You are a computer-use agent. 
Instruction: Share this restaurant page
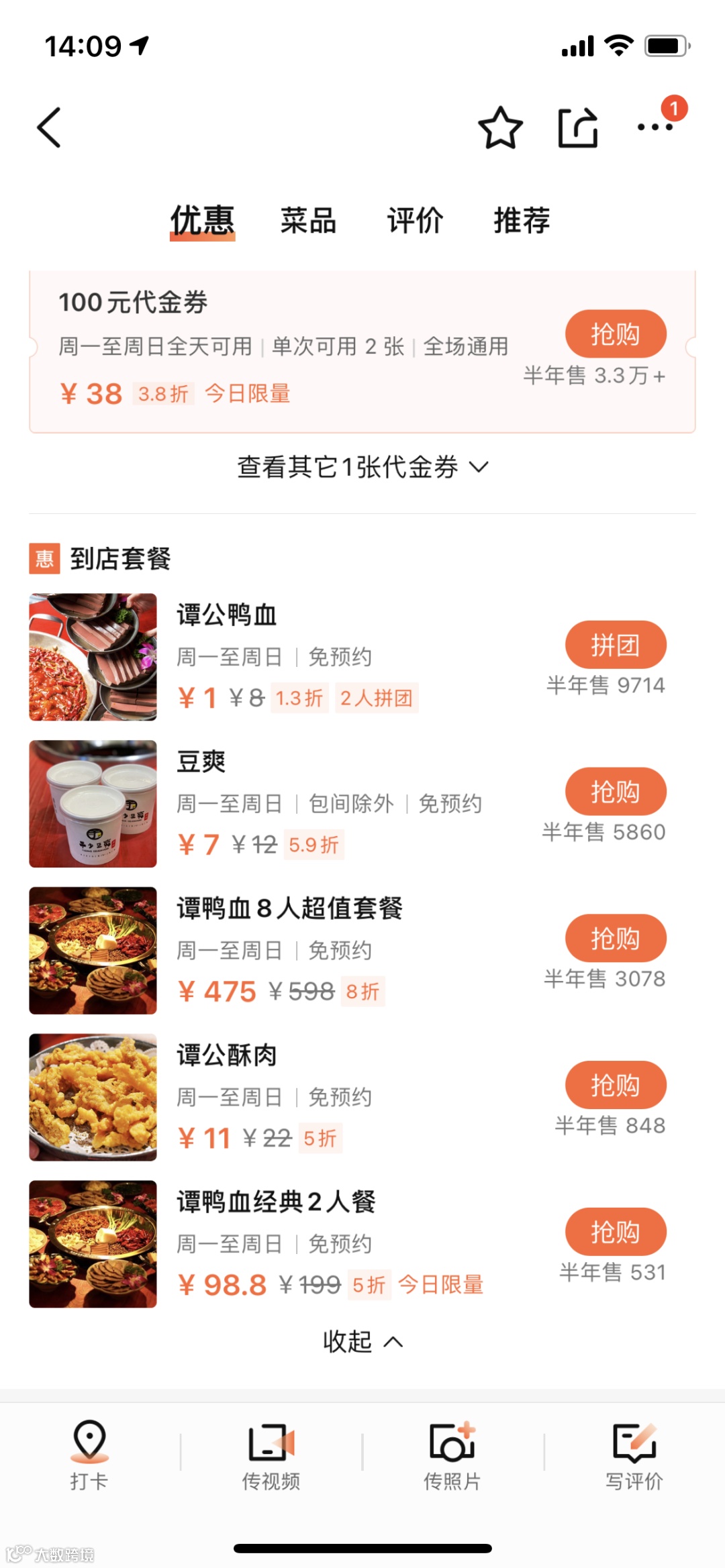pyautogui.click(x=578, y=127)
